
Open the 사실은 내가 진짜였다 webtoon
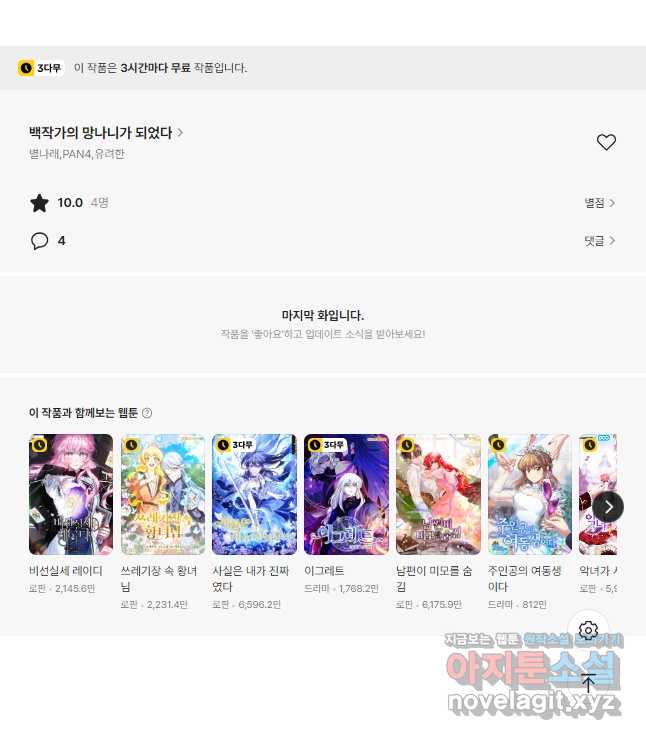click(254, 494)
